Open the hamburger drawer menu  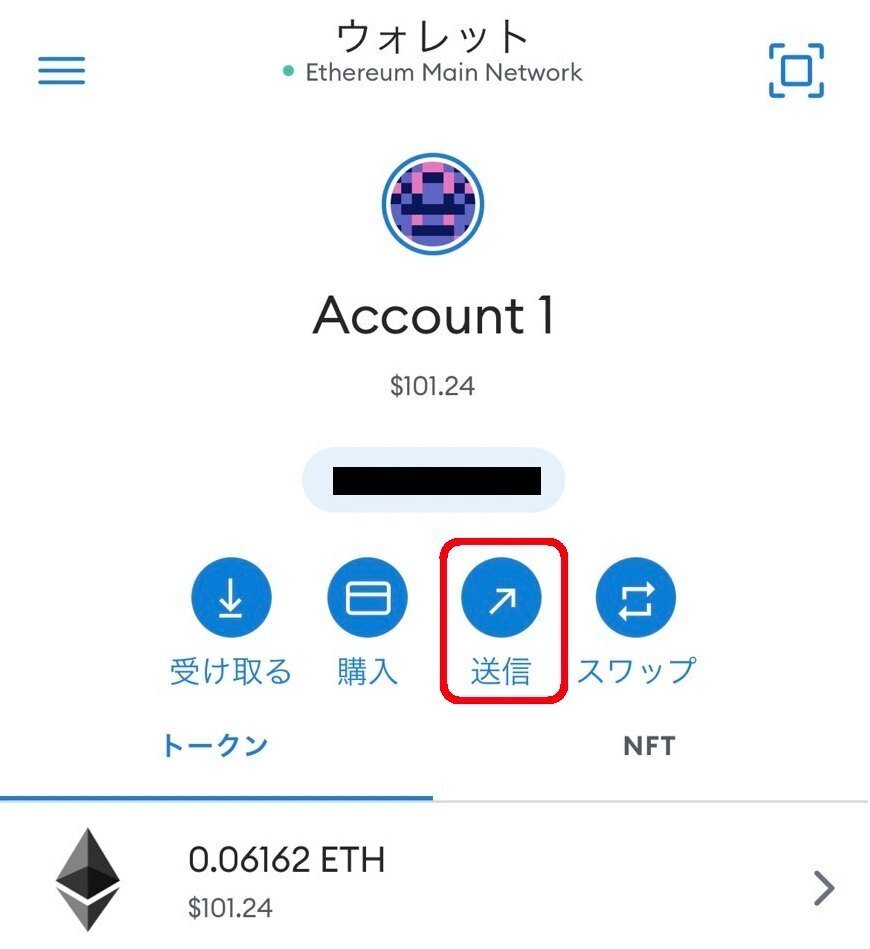click(62, 71)
